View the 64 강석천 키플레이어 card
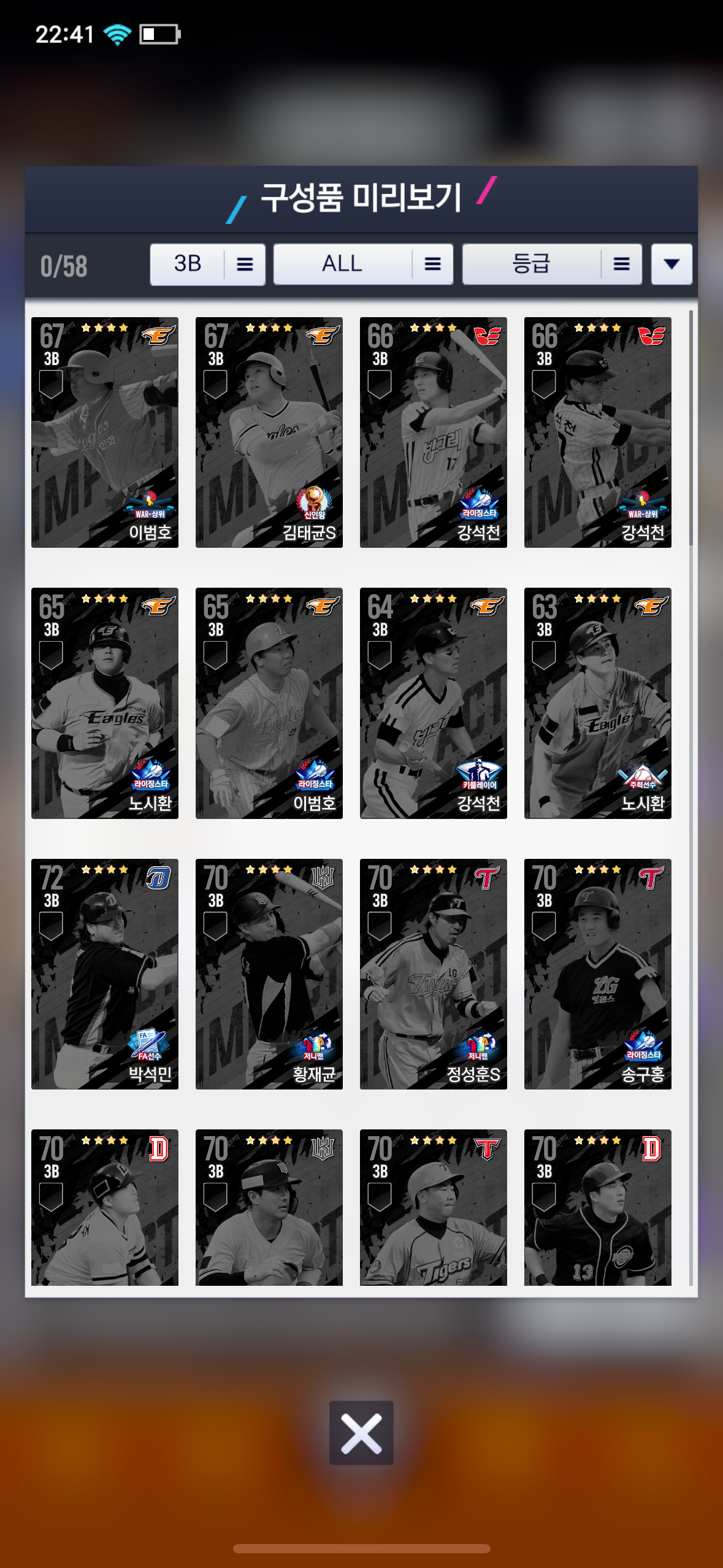Viewport: 723px width, 1568px height. (x=434, y=703)
